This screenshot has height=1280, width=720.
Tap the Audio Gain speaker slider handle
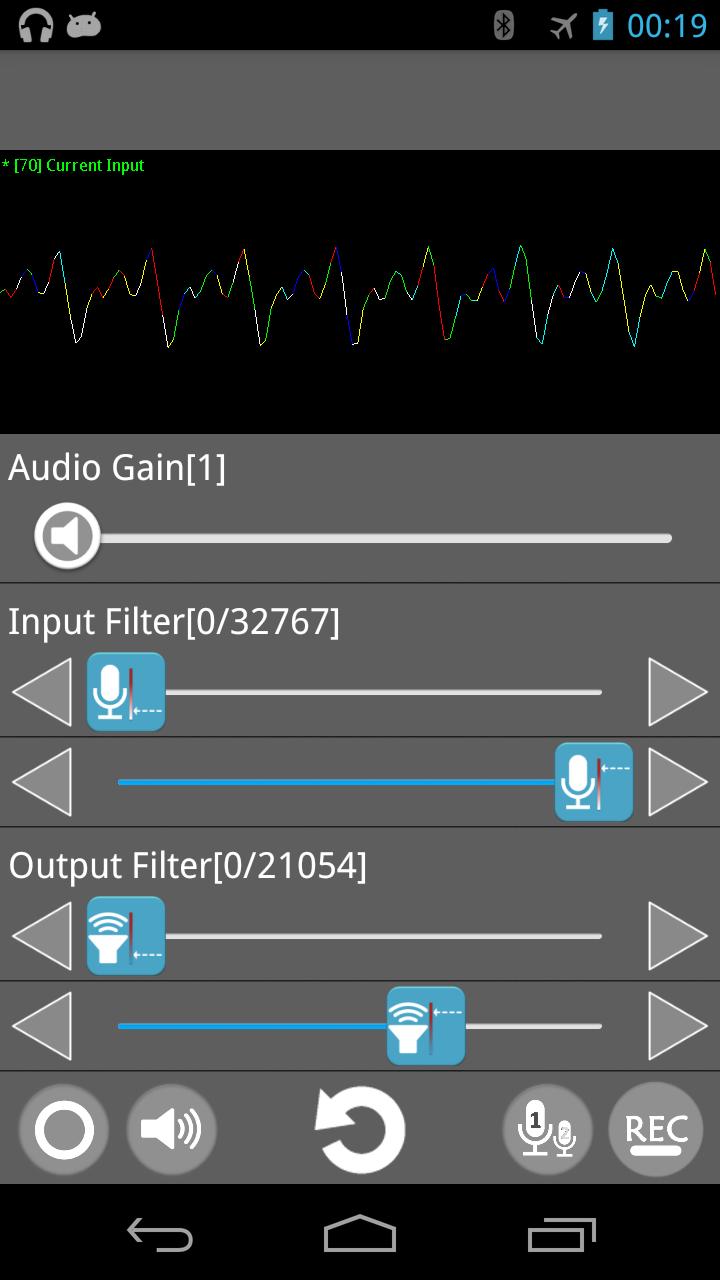coord(66,536)
